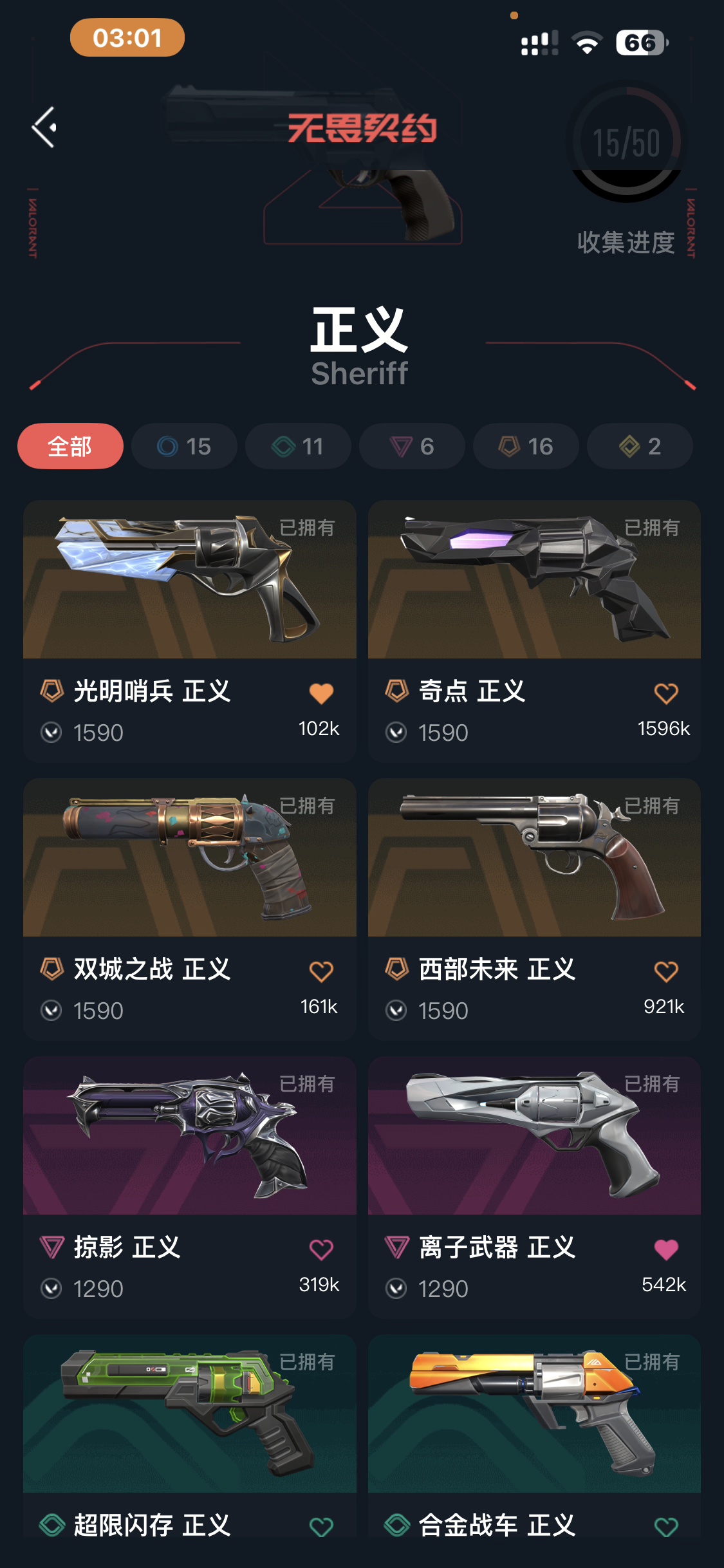Filter by the yellow diamond tier (2)
Image resolution: width=724 pixels, height=1568 pixels.
[x=640, y=446]
